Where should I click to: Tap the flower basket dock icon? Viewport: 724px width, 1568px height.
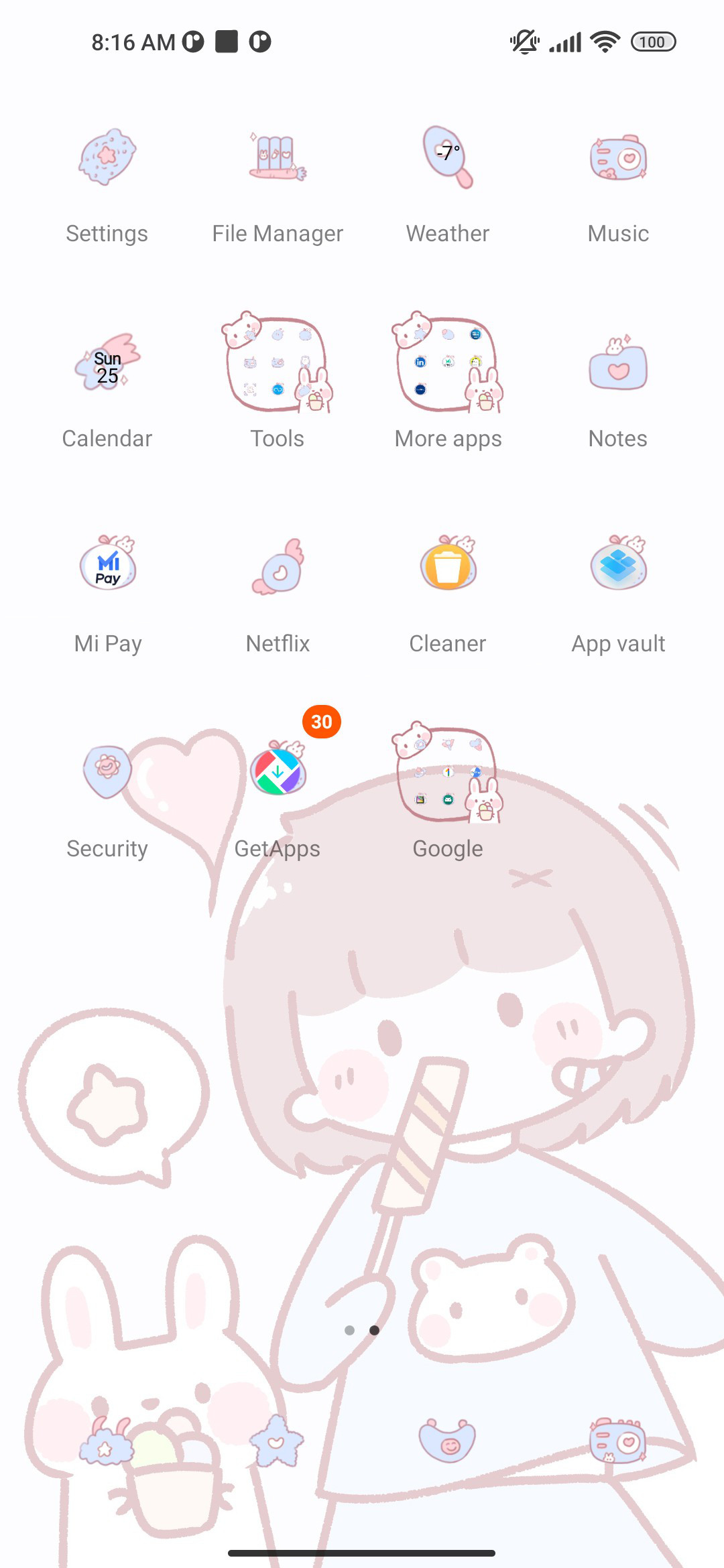coord(107,1441)
